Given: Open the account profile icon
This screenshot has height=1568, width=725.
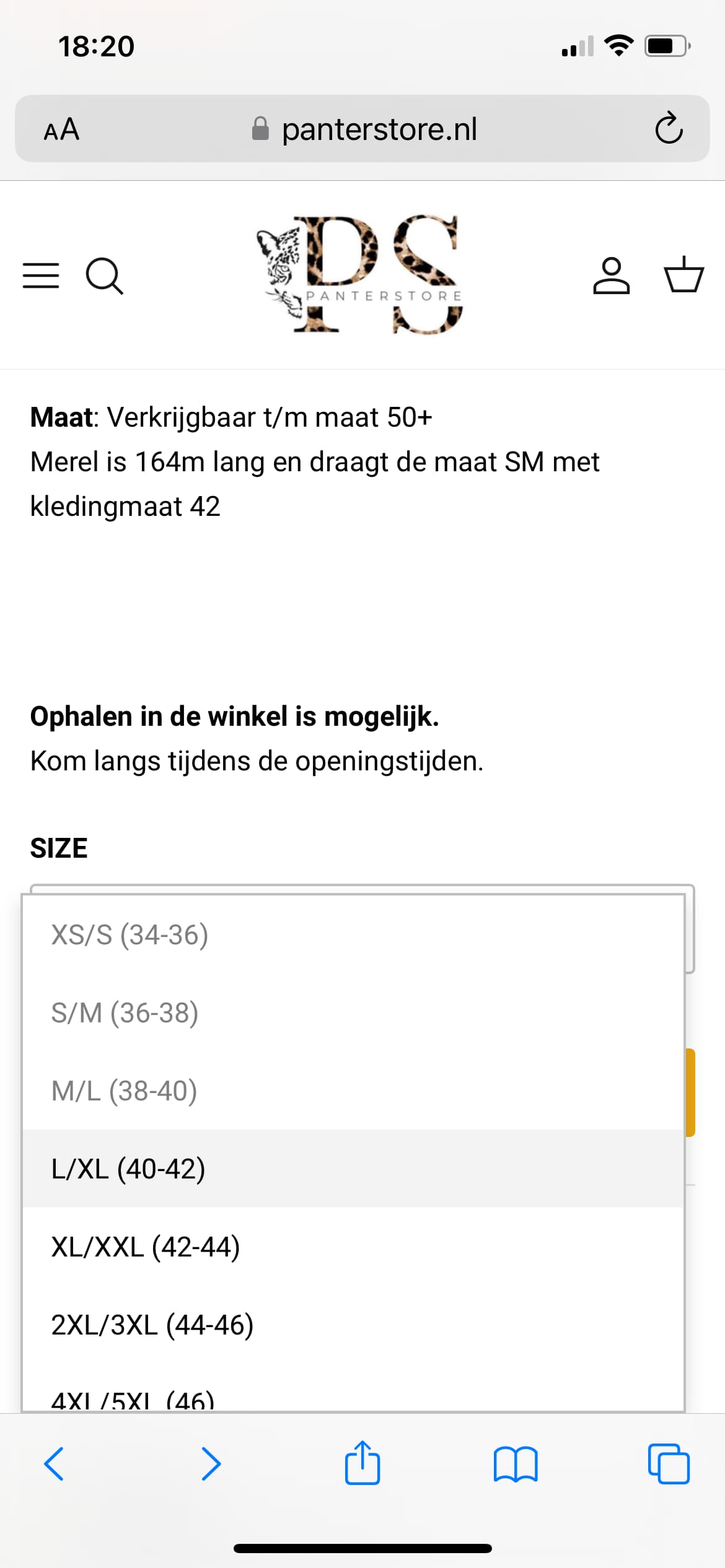Looking at the screenshot, I should 611,275.
